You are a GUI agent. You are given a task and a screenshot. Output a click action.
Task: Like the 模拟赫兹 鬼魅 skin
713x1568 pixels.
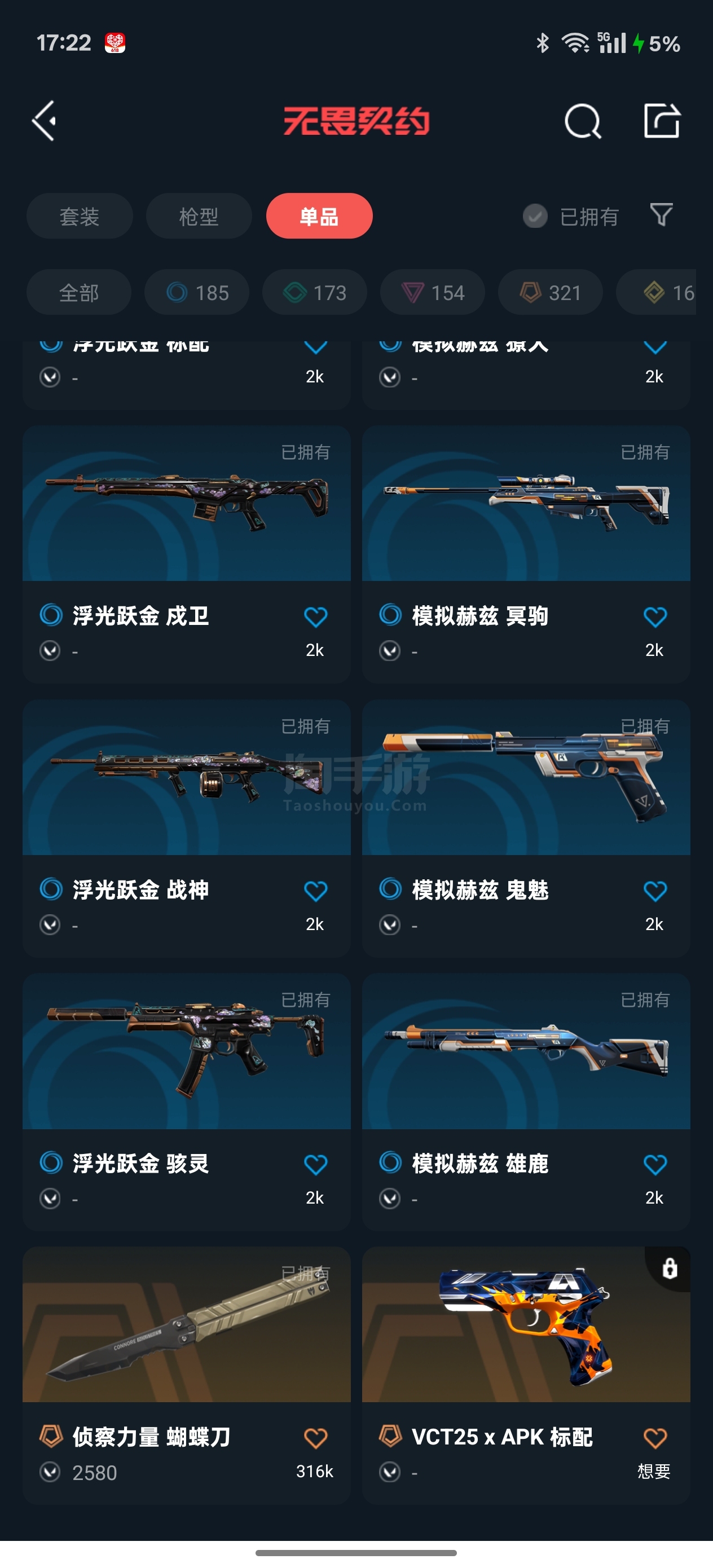point(655,891)
